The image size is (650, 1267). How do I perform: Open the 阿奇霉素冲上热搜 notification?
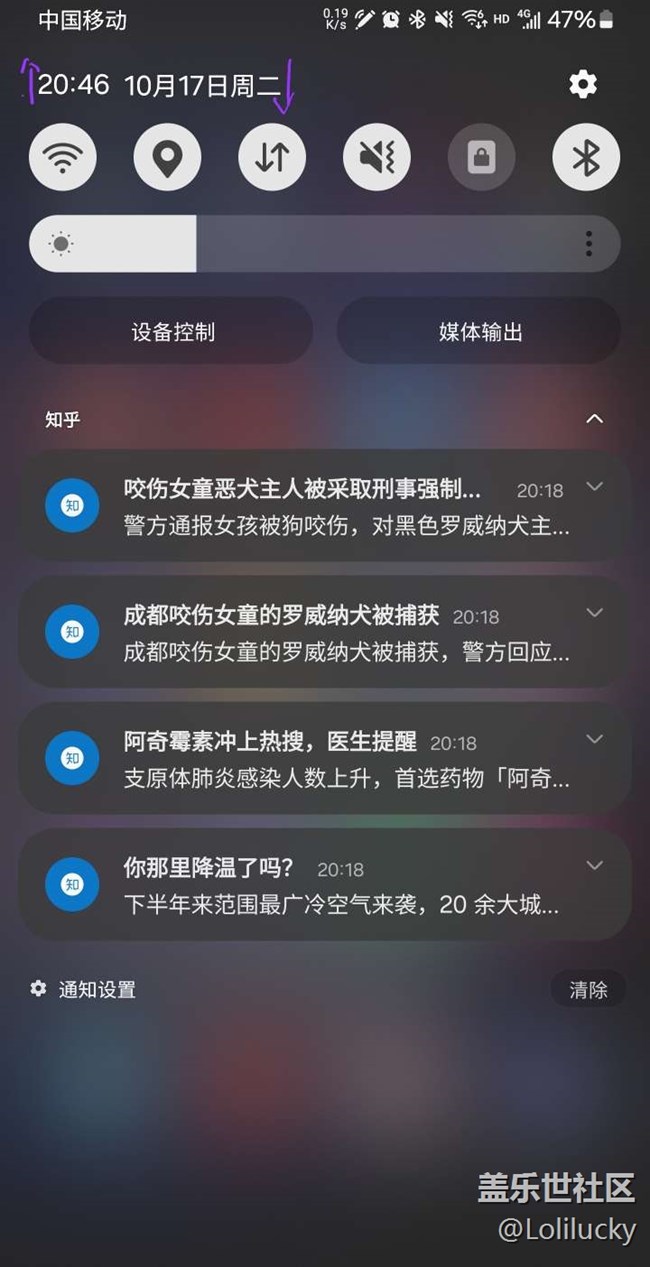(325, 758)
